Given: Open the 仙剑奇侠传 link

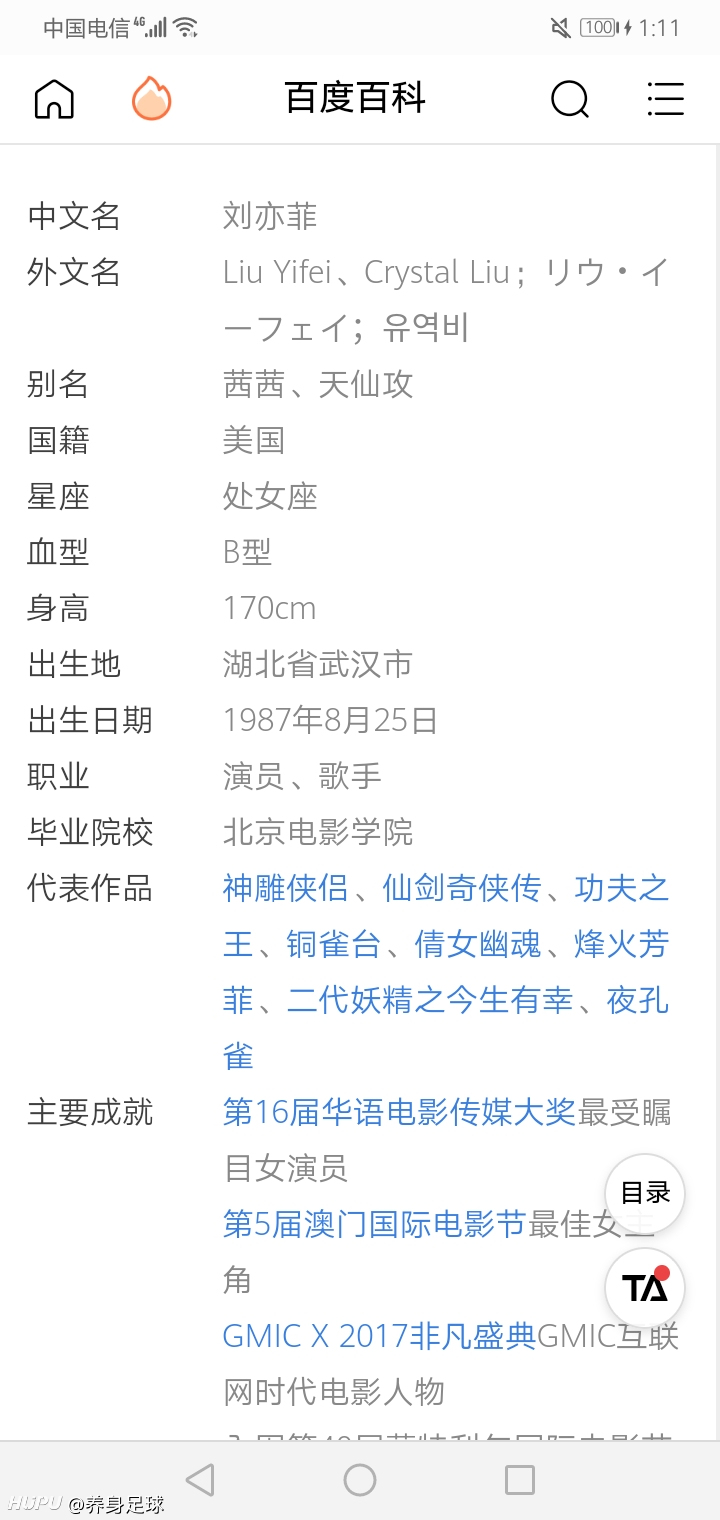Looking at the screenshot, I should pos(462,888).
